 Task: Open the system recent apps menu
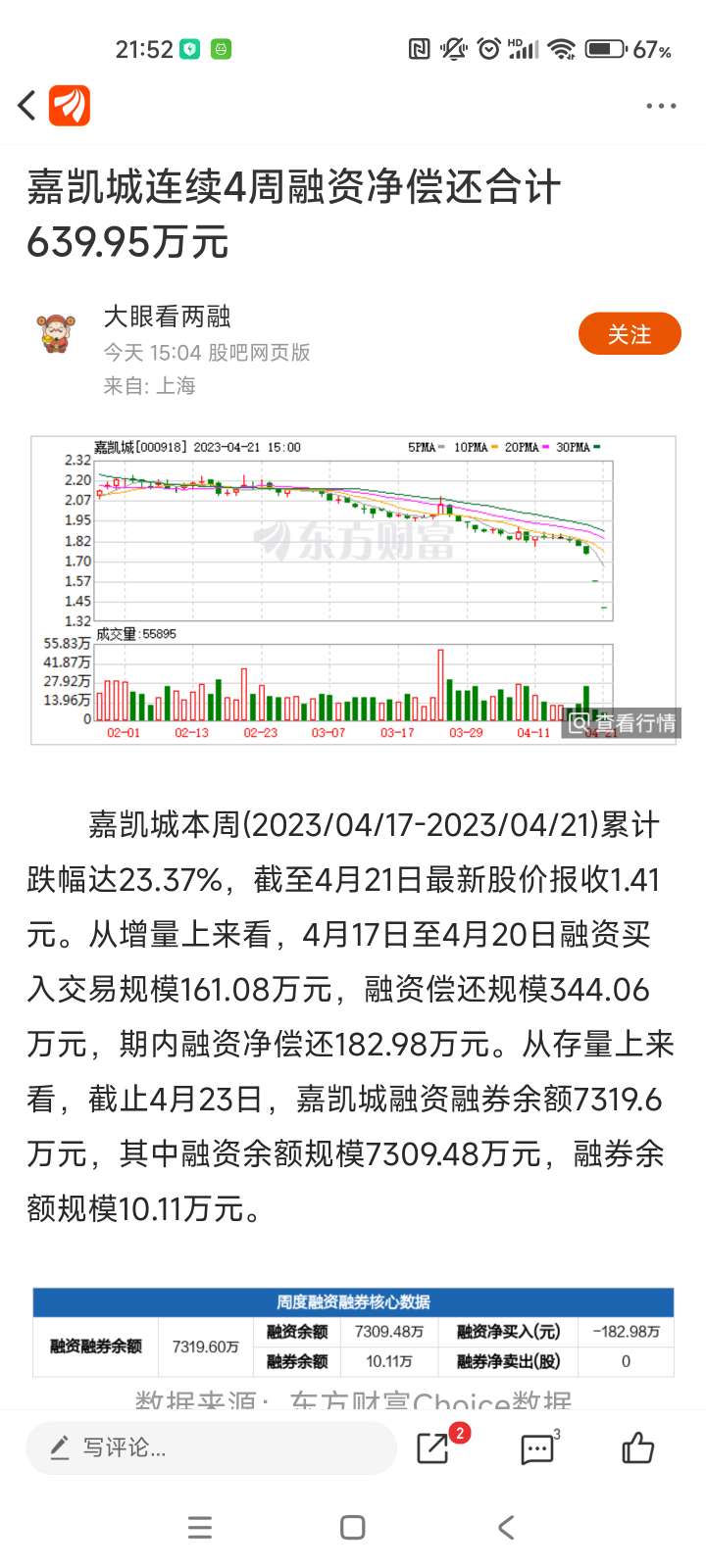[x=200, y=1527]
